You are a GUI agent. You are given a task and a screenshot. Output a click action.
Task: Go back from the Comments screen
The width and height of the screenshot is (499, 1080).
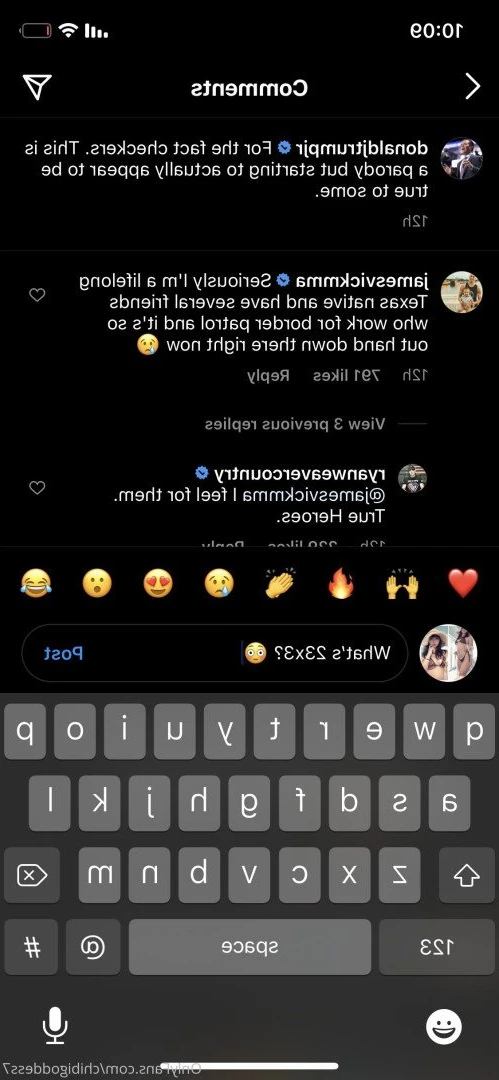(473, 87)
